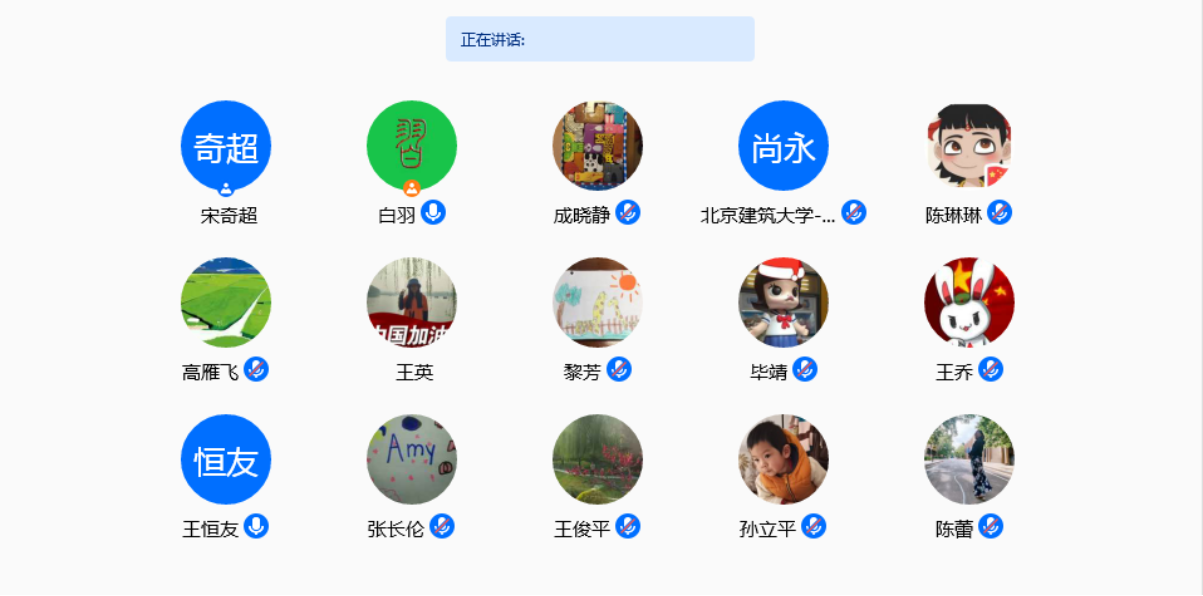This screenshot has width=1203, height=596.
Task: Open 黎芳's participant tile
Action: coord(598,303)
